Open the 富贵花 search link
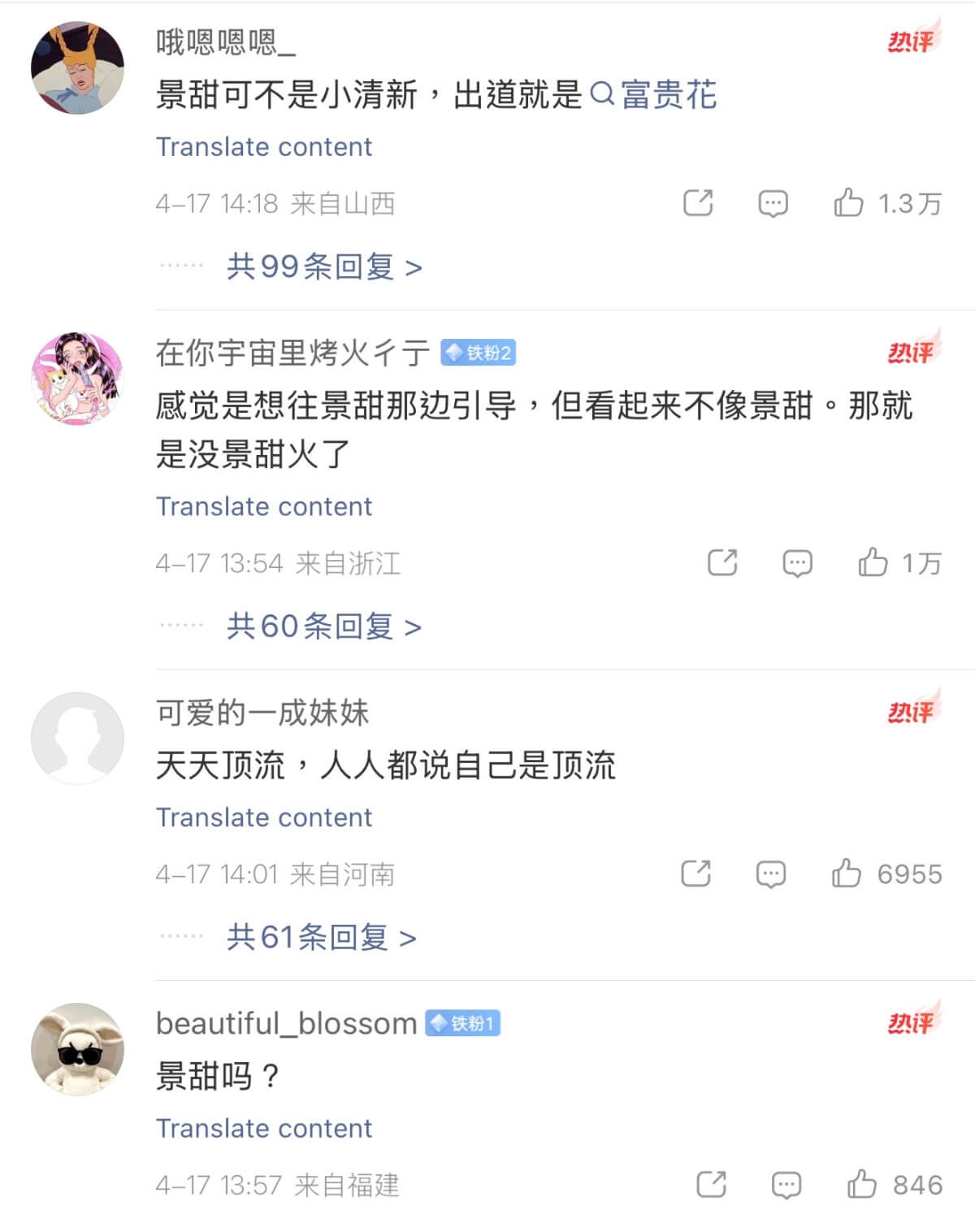Screen dimensions: 975x1232 pos(655,95)
